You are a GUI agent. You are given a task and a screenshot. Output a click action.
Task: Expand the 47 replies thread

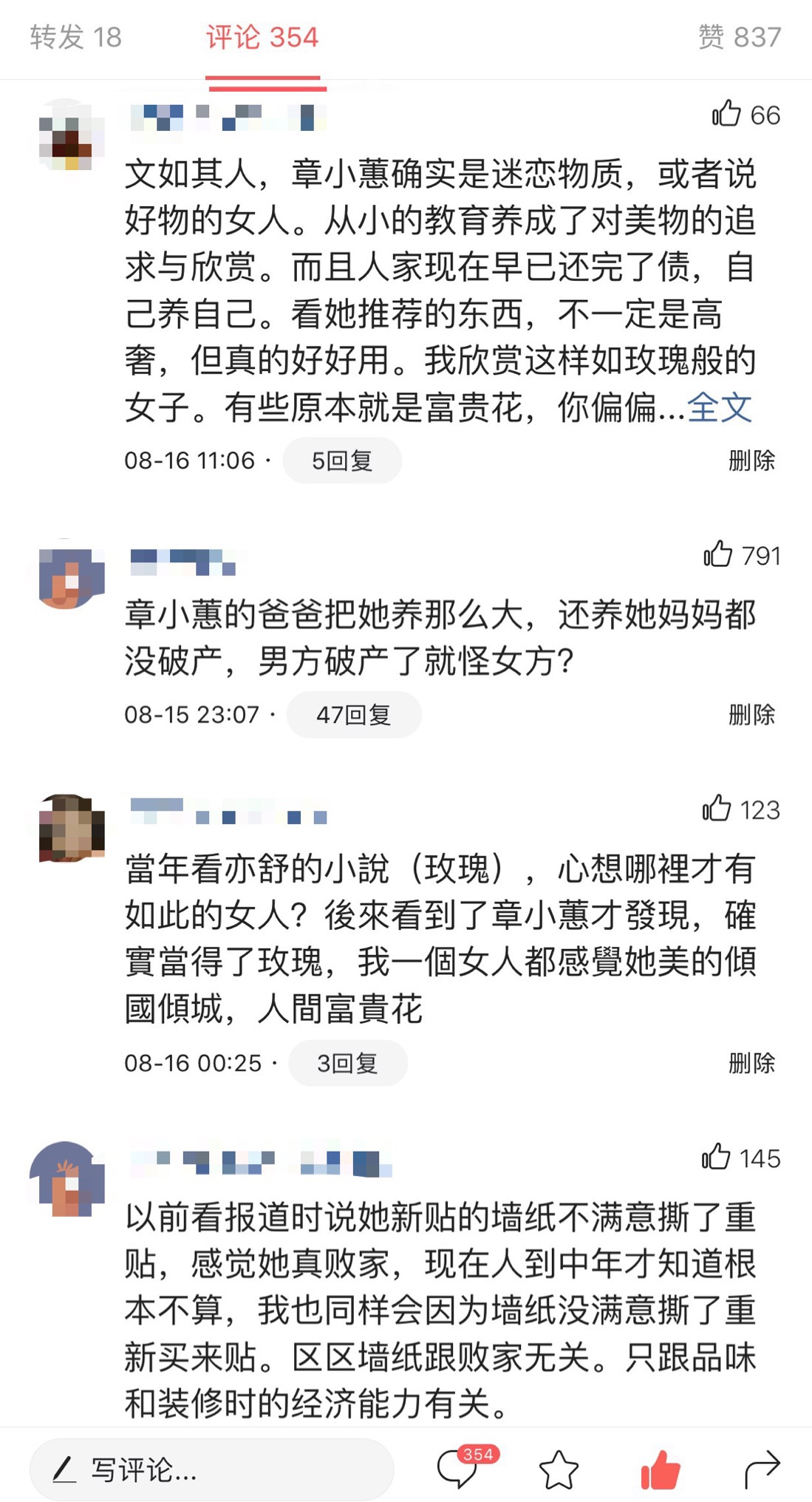pos(354,714)
